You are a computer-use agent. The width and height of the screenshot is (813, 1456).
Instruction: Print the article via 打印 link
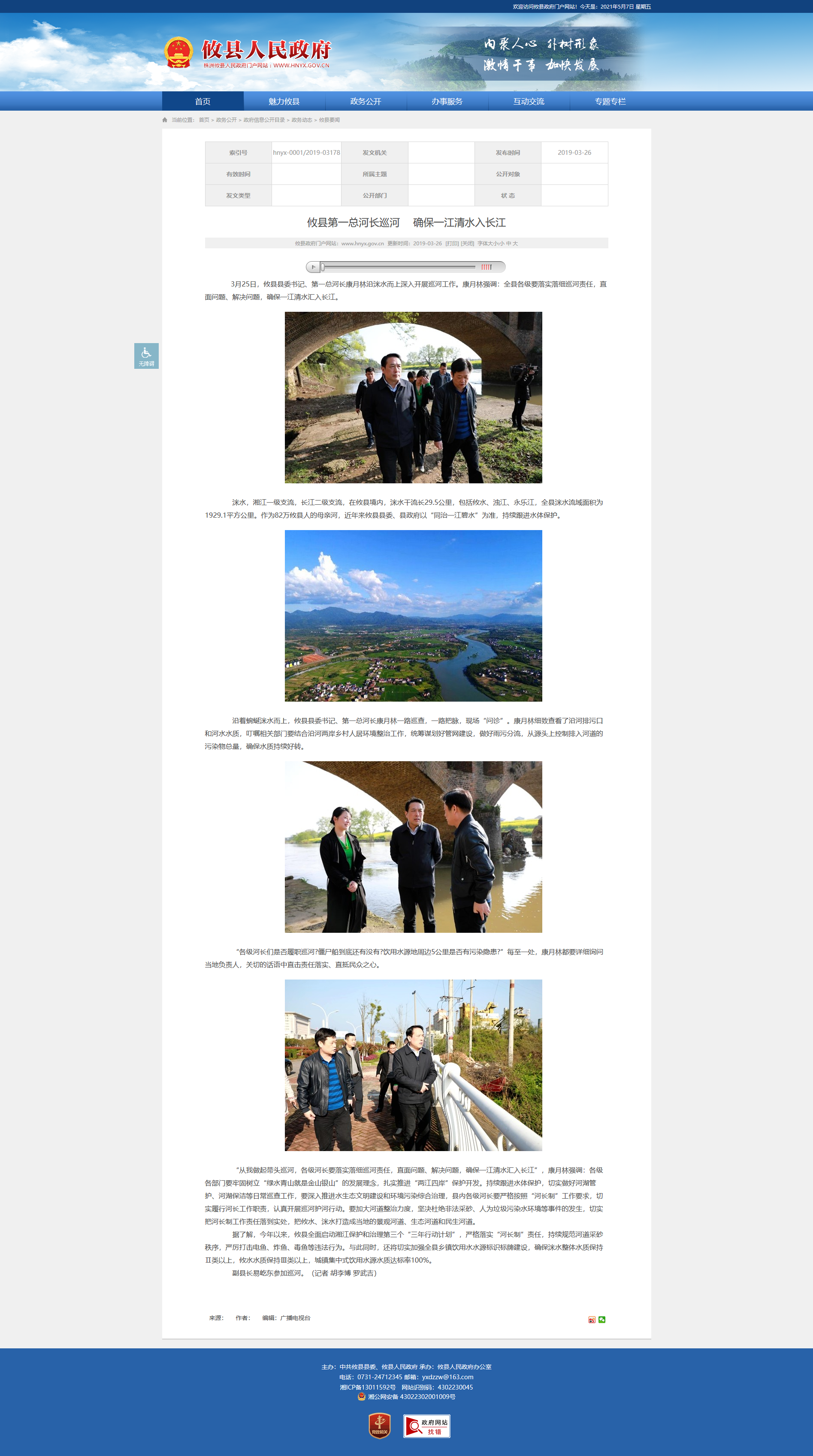[x=452, y=244]
